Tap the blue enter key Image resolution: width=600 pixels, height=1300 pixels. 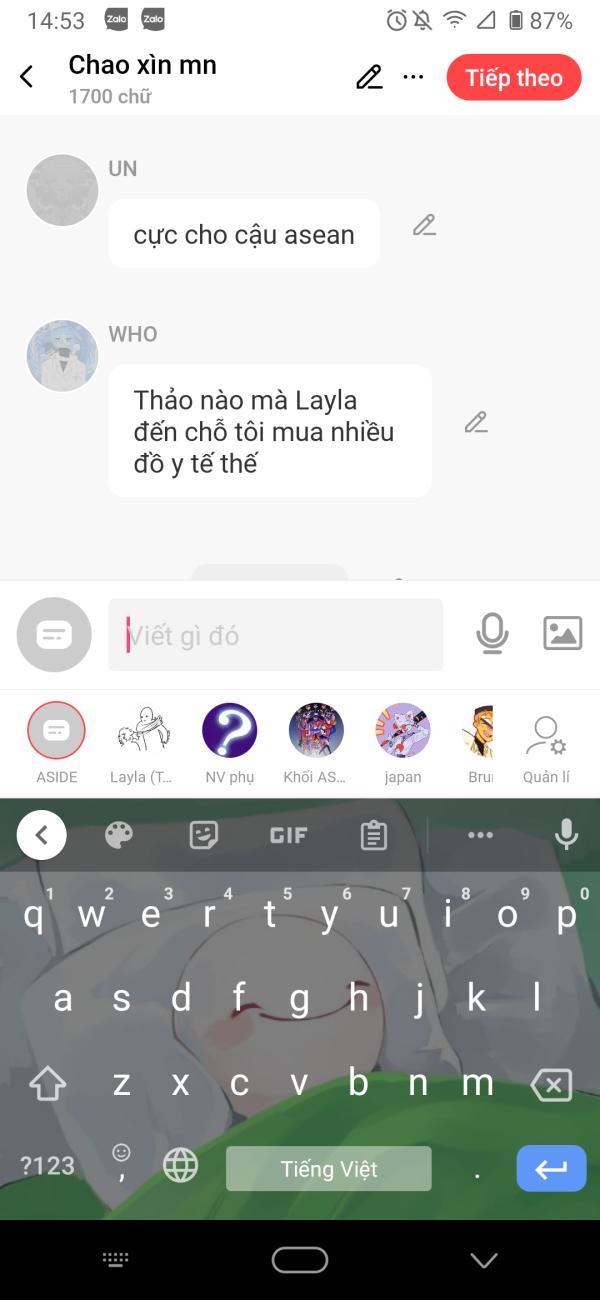pyautogui.click(x=551, y=1169)
